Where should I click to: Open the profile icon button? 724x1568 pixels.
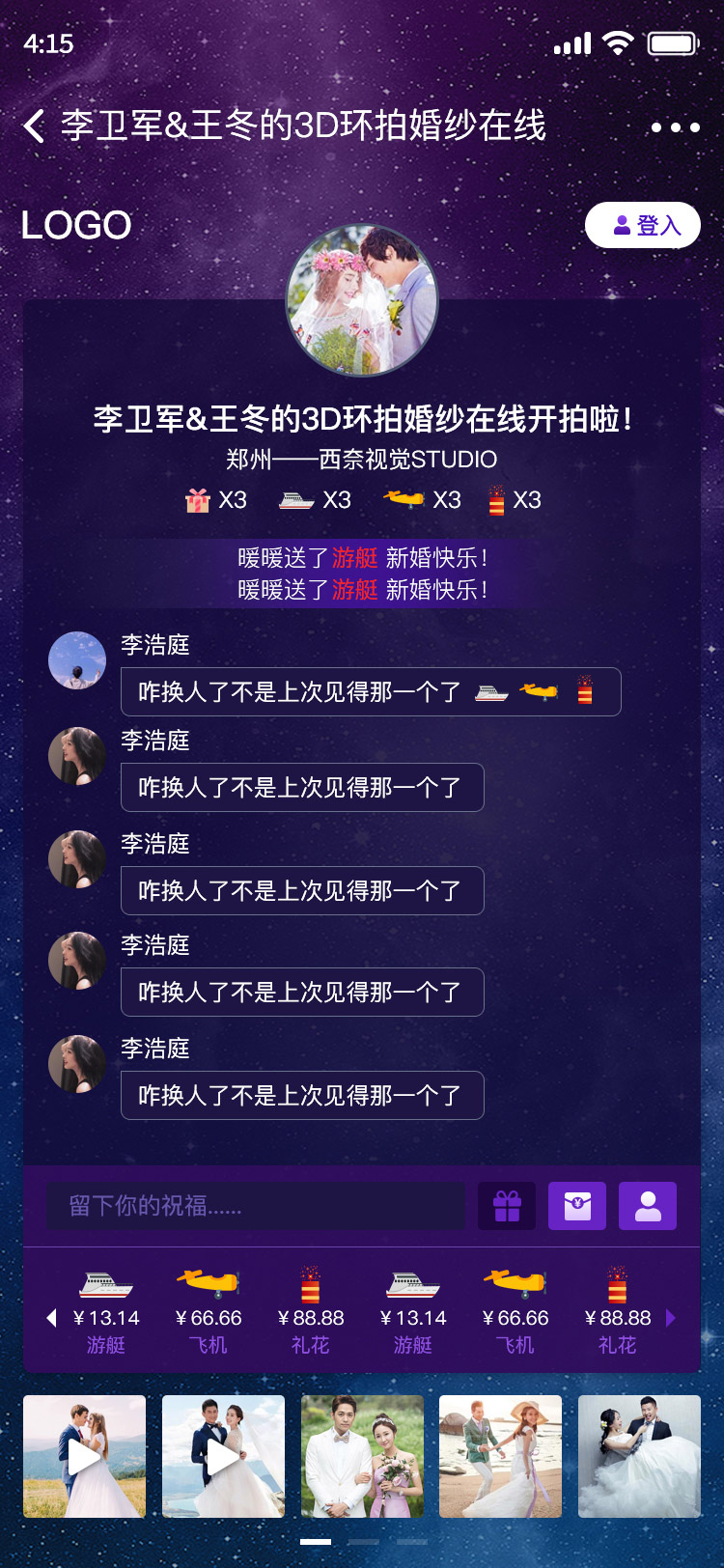648,1206
